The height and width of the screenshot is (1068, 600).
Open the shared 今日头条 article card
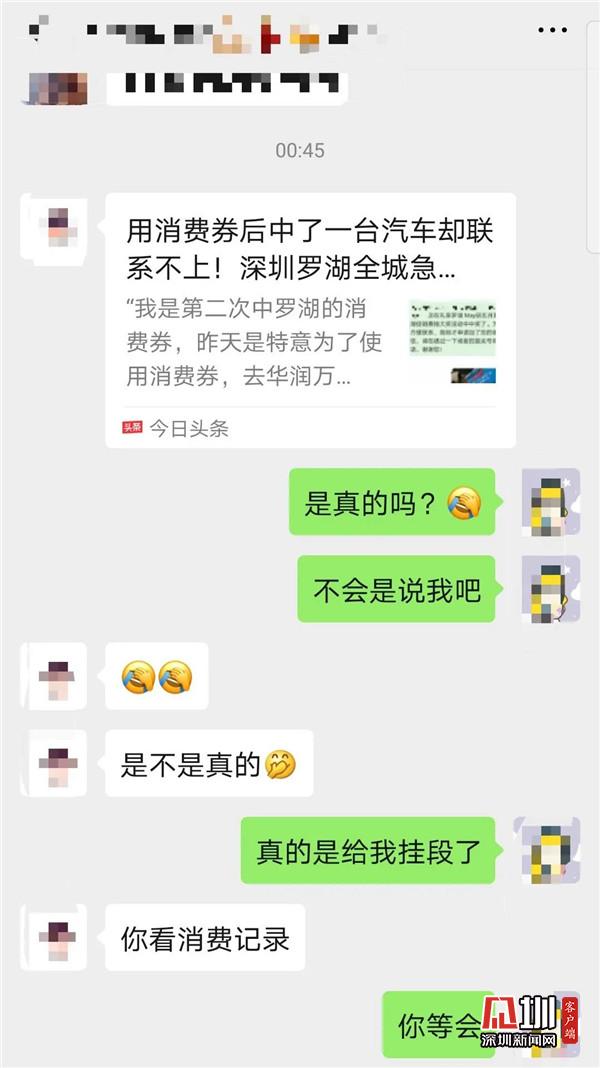tap(310, 319)
